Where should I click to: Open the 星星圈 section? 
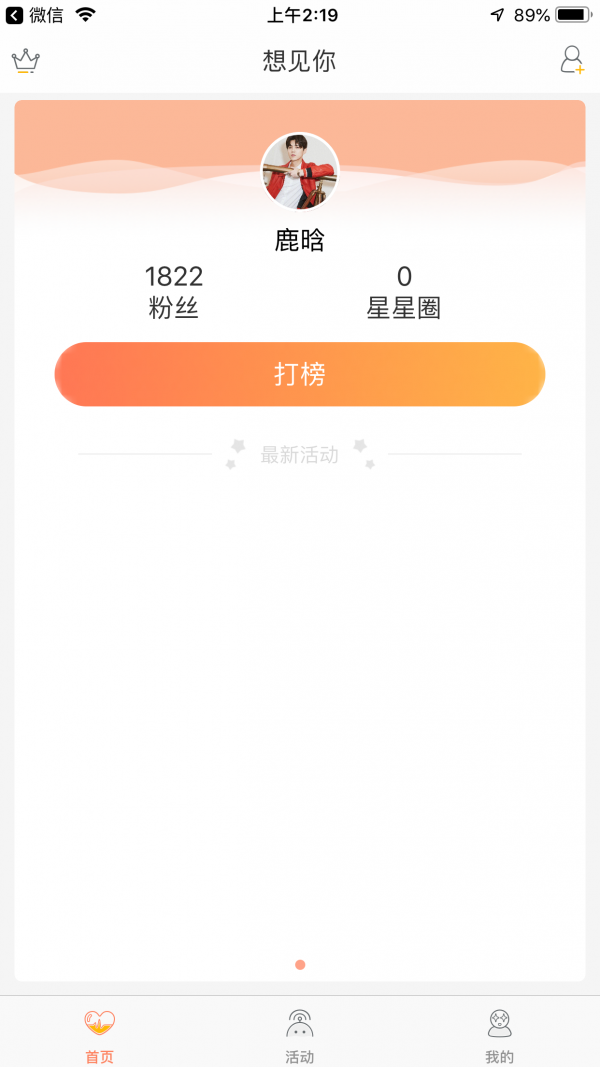(x=404, y=292)
